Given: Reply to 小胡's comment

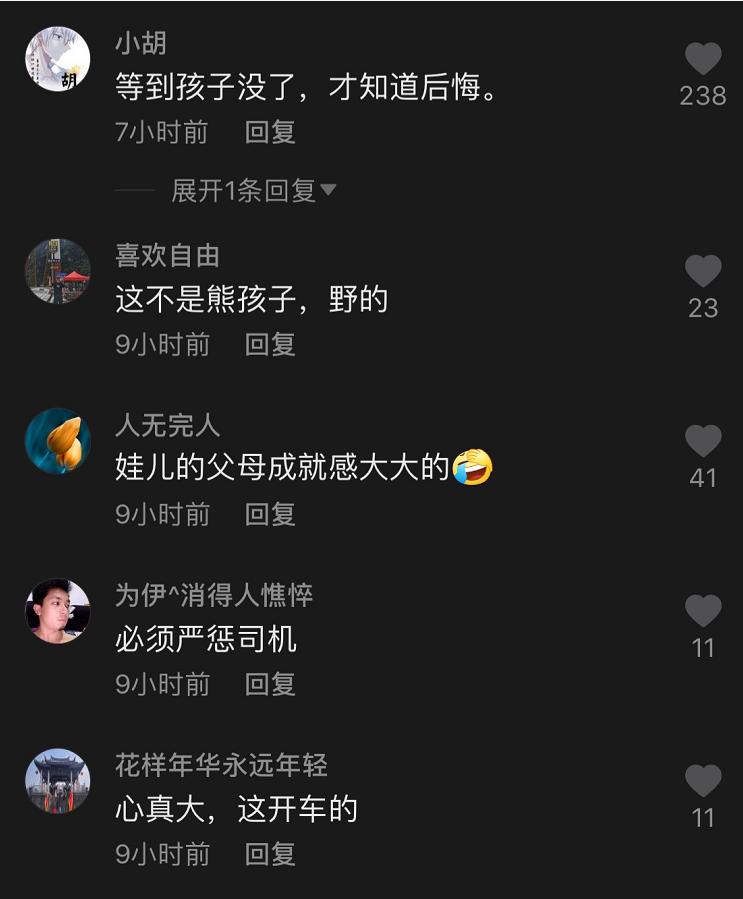Looking at the screenshot, I should pos(270,132).
